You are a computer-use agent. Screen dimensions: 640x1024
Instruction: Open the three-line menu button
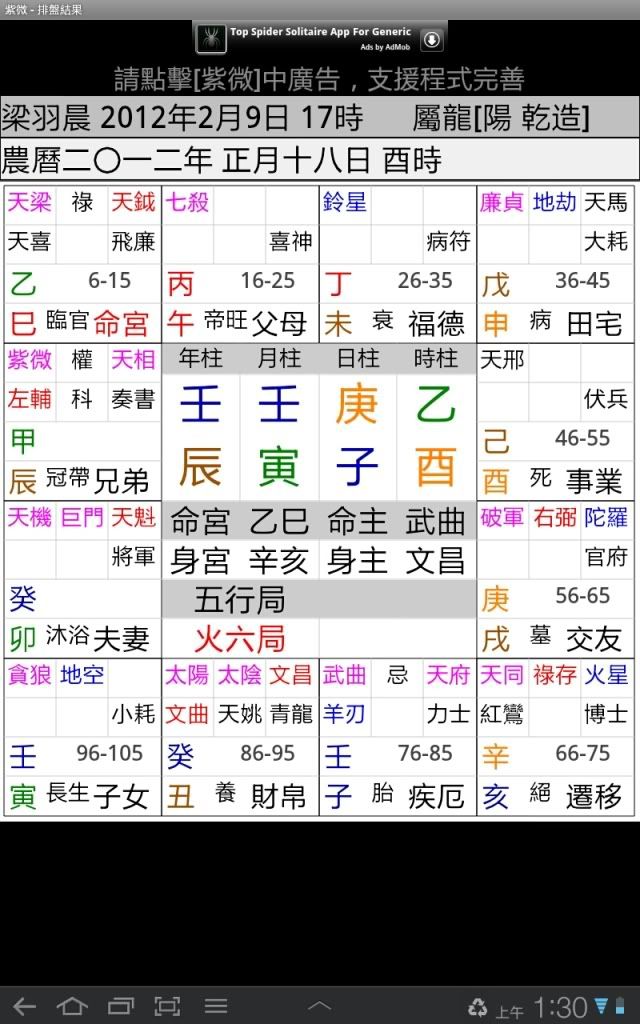[x=216, y=1006]
